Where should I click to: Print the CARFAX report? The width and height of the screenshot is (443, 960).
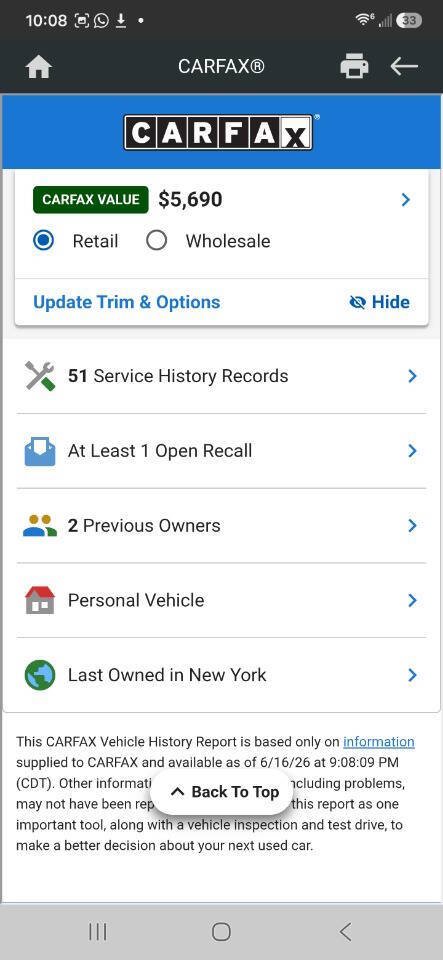pos(354,67)
